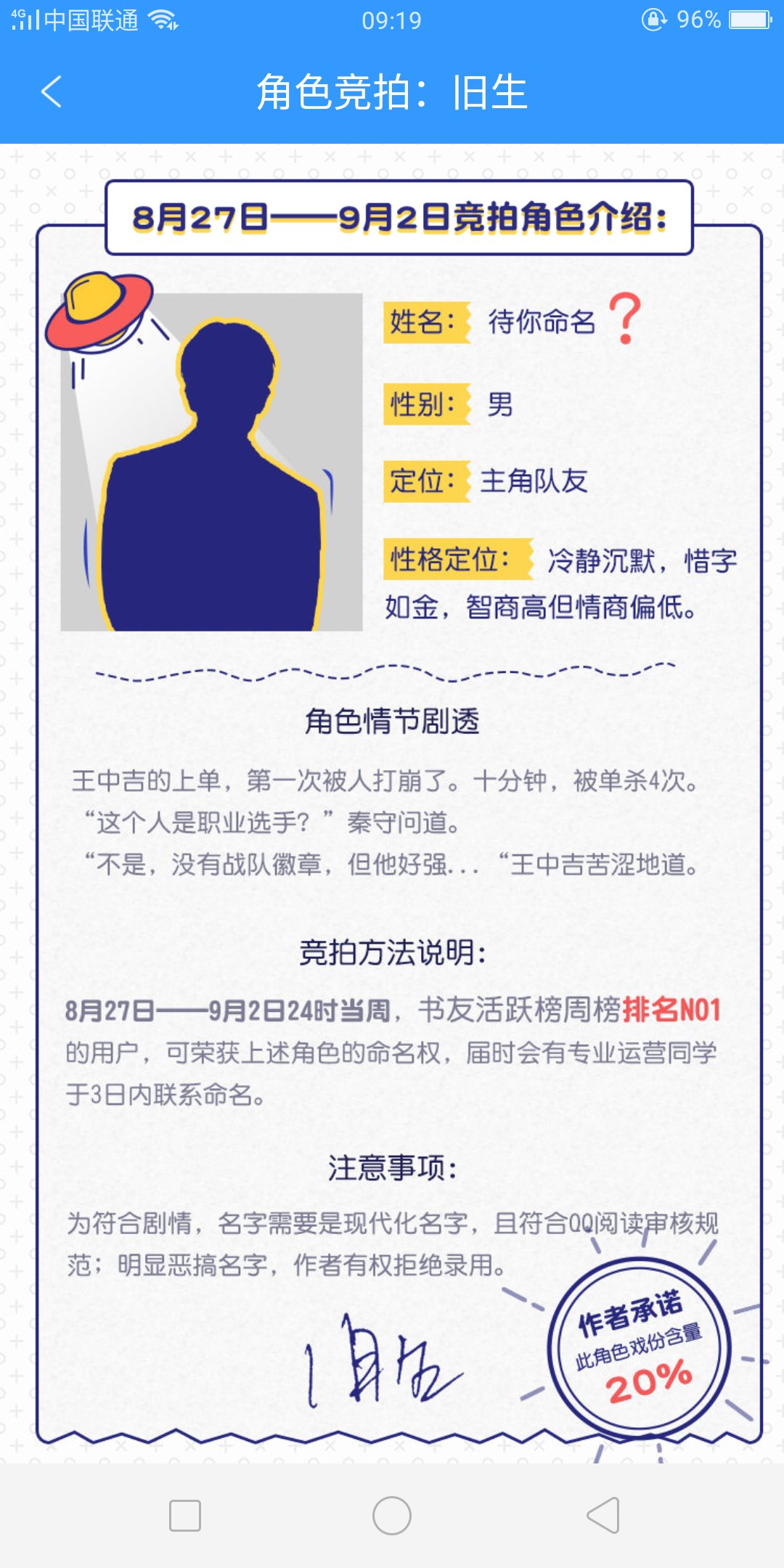
Task: Go back from the 角色竞拍 page
Action: pos(51,92)
